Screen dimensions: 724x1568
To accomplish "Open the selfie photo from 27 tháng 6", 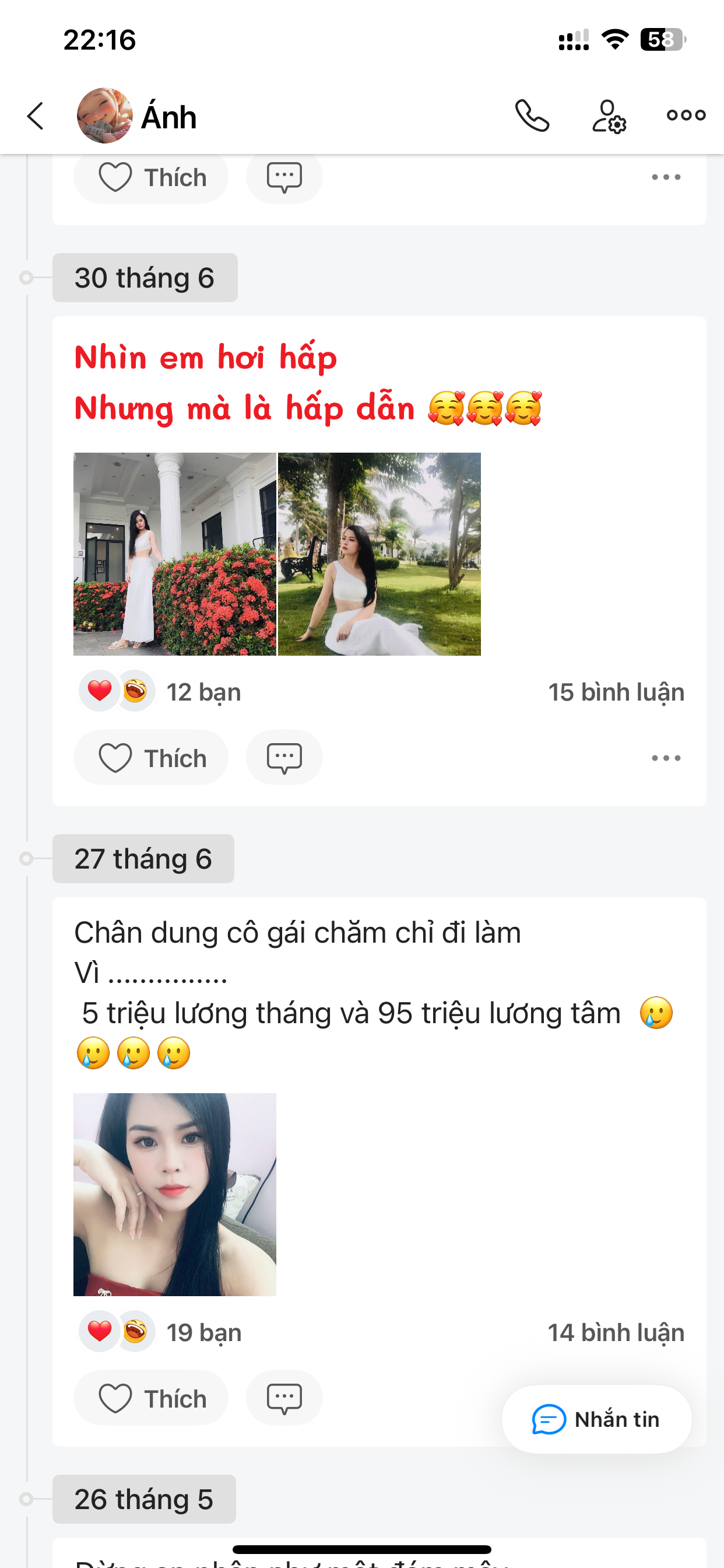I will 175,1194.
